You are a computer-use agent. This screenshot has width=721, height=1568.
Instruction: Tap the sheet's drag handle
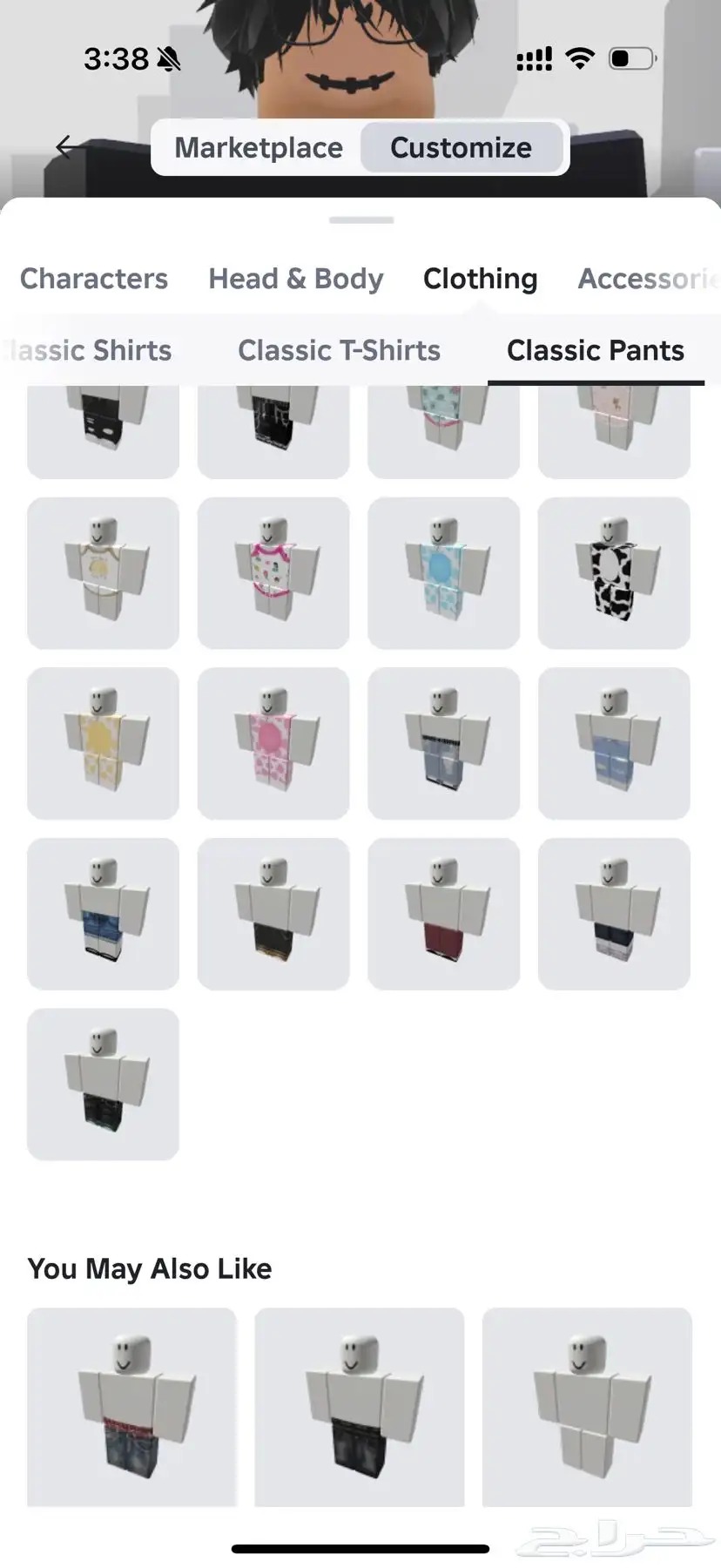click(x=361, y=220)
